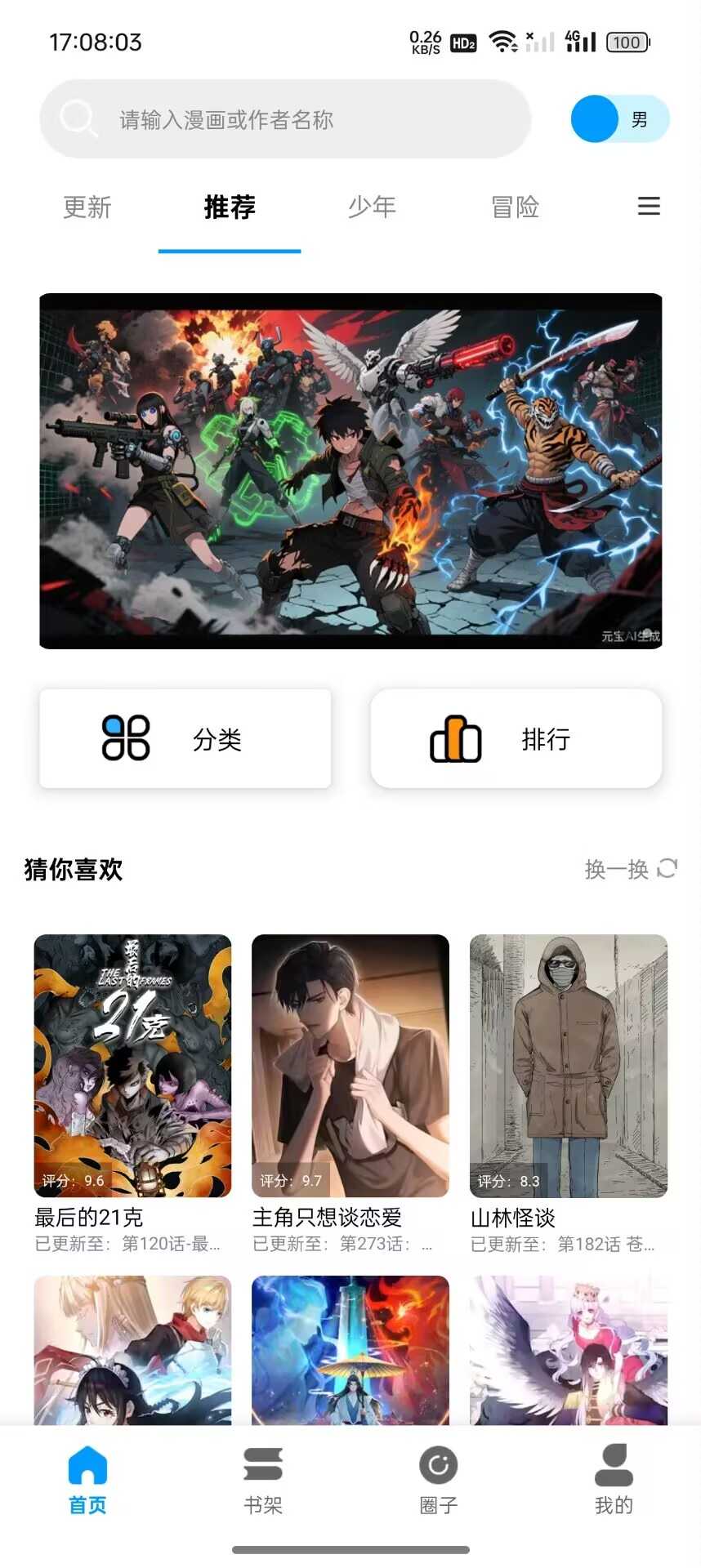Switch to the 更新 tab
The width and height of the screenshot is (701, 1568).
tap(87, 207)
